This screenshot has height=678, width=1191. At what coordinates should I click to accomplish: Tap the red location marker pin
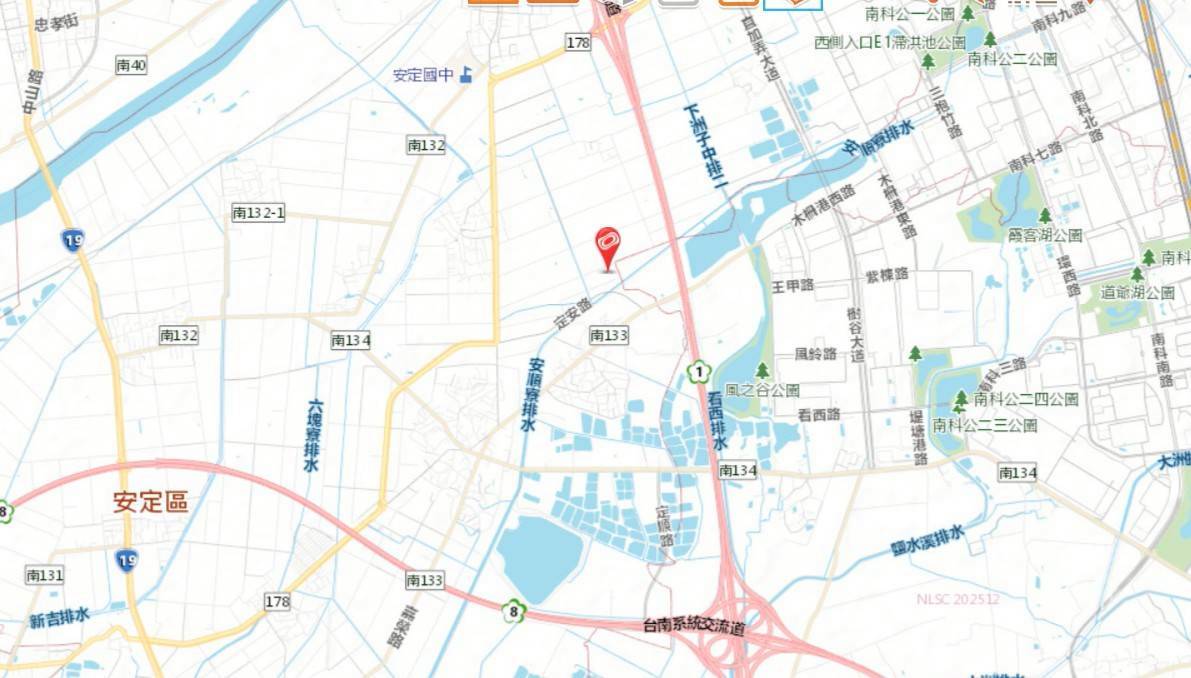[607, 245]
